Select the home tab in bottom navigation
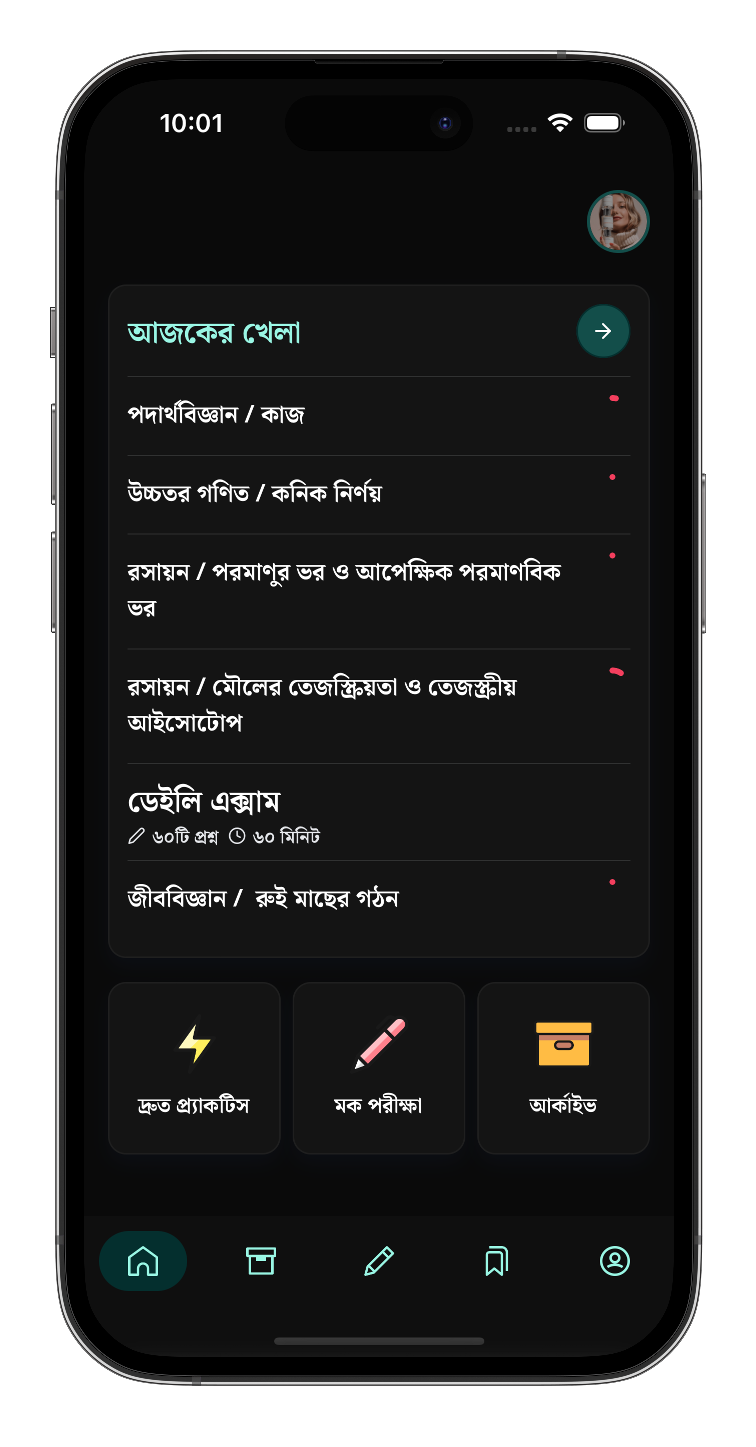The width and height of the screenshot is (756, 1447). (x=143, y=1261)
